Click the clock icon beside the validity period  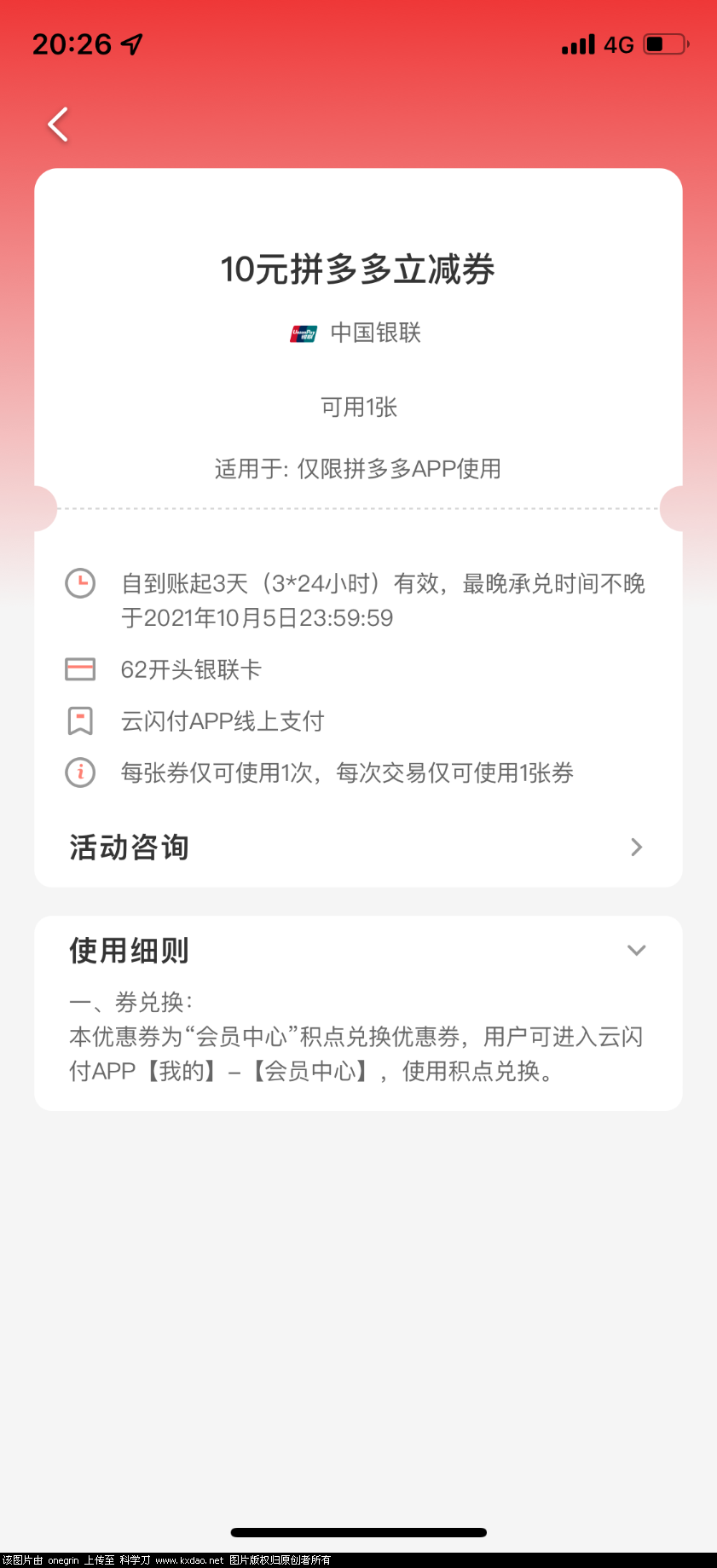click(x=79, y=583)
